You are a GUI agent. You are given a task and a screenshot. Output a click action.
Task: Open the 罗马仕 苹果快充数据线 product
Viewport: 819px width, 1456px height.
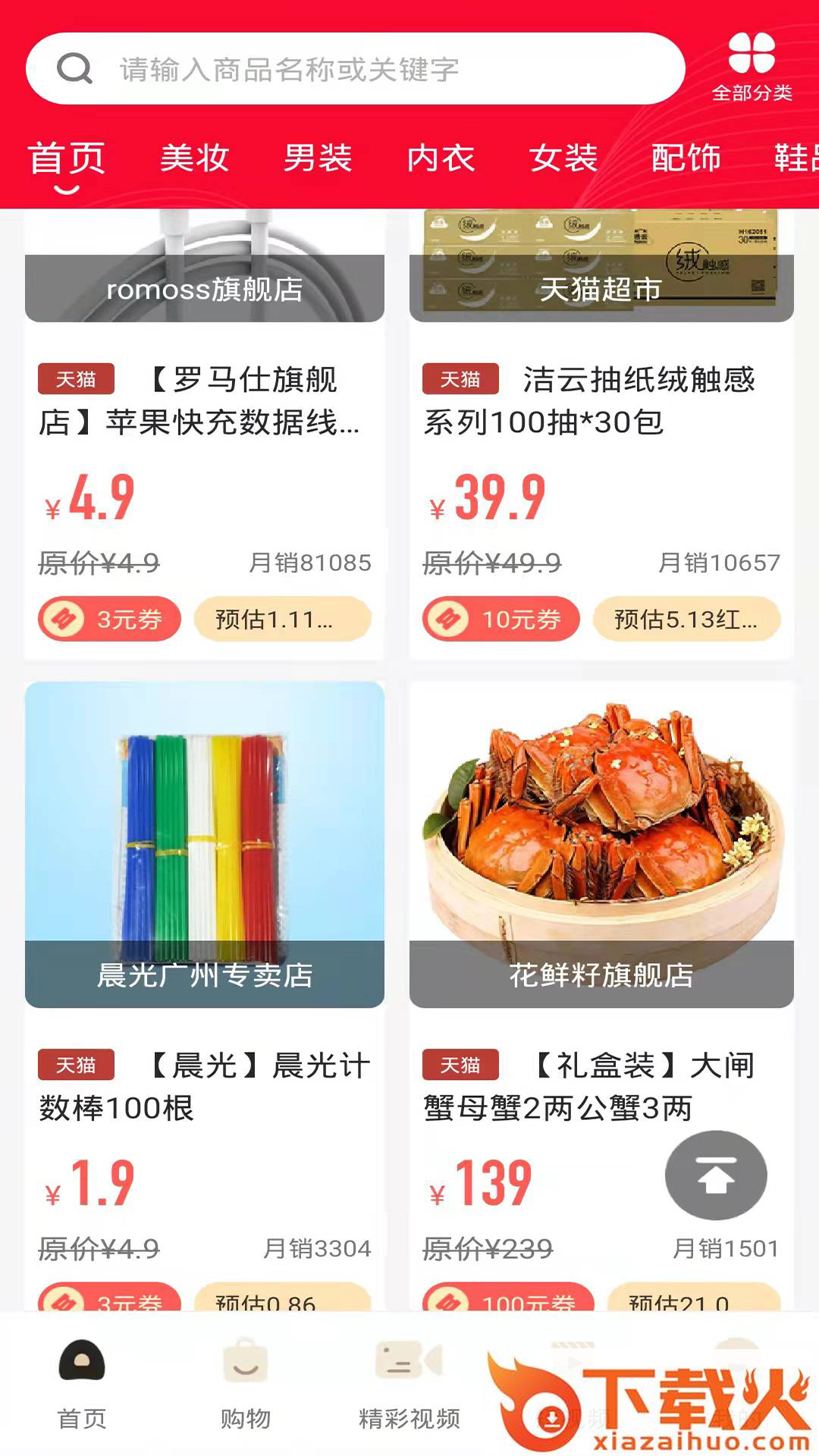pyautogui.click(x=203, y=402)
